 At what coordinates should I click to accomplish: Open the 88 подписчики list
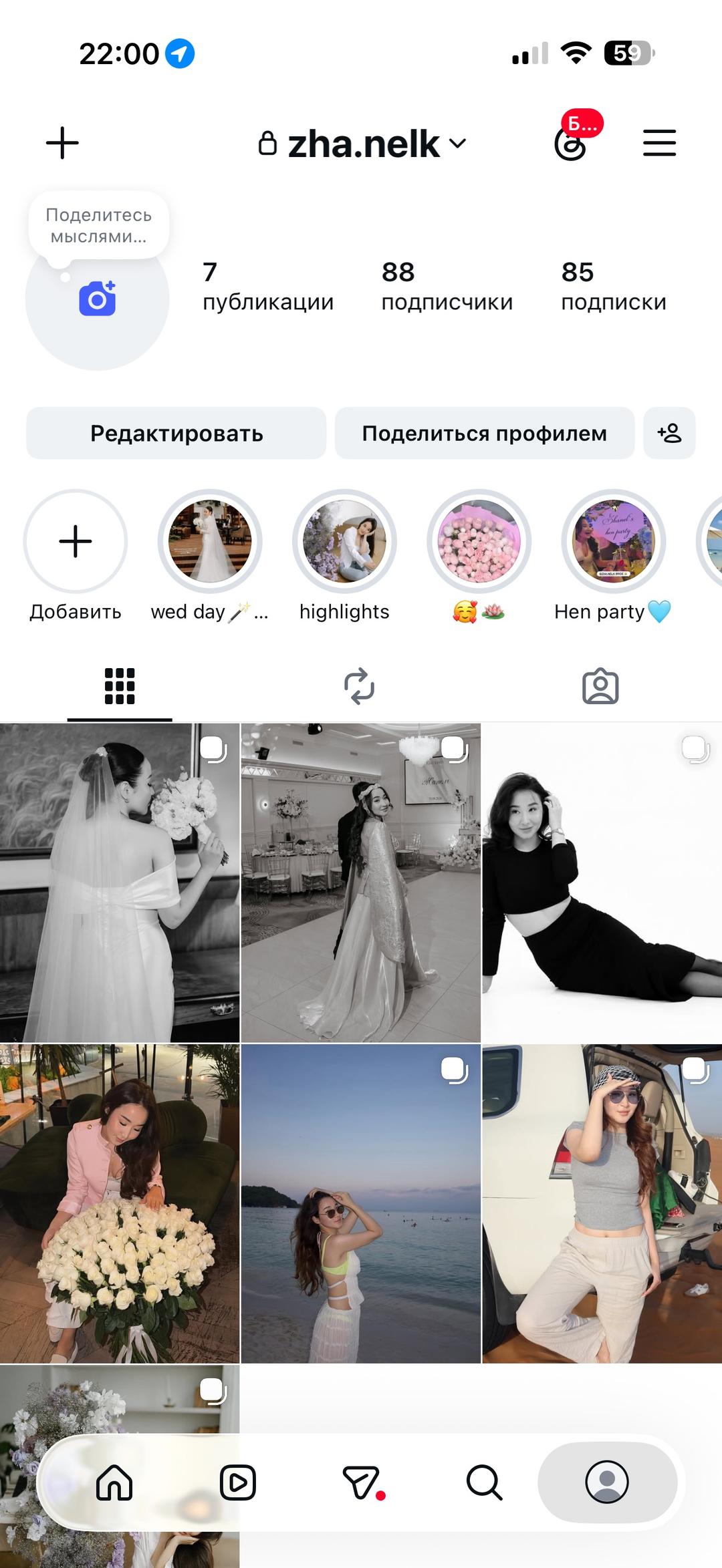click(x=447, y=286)
